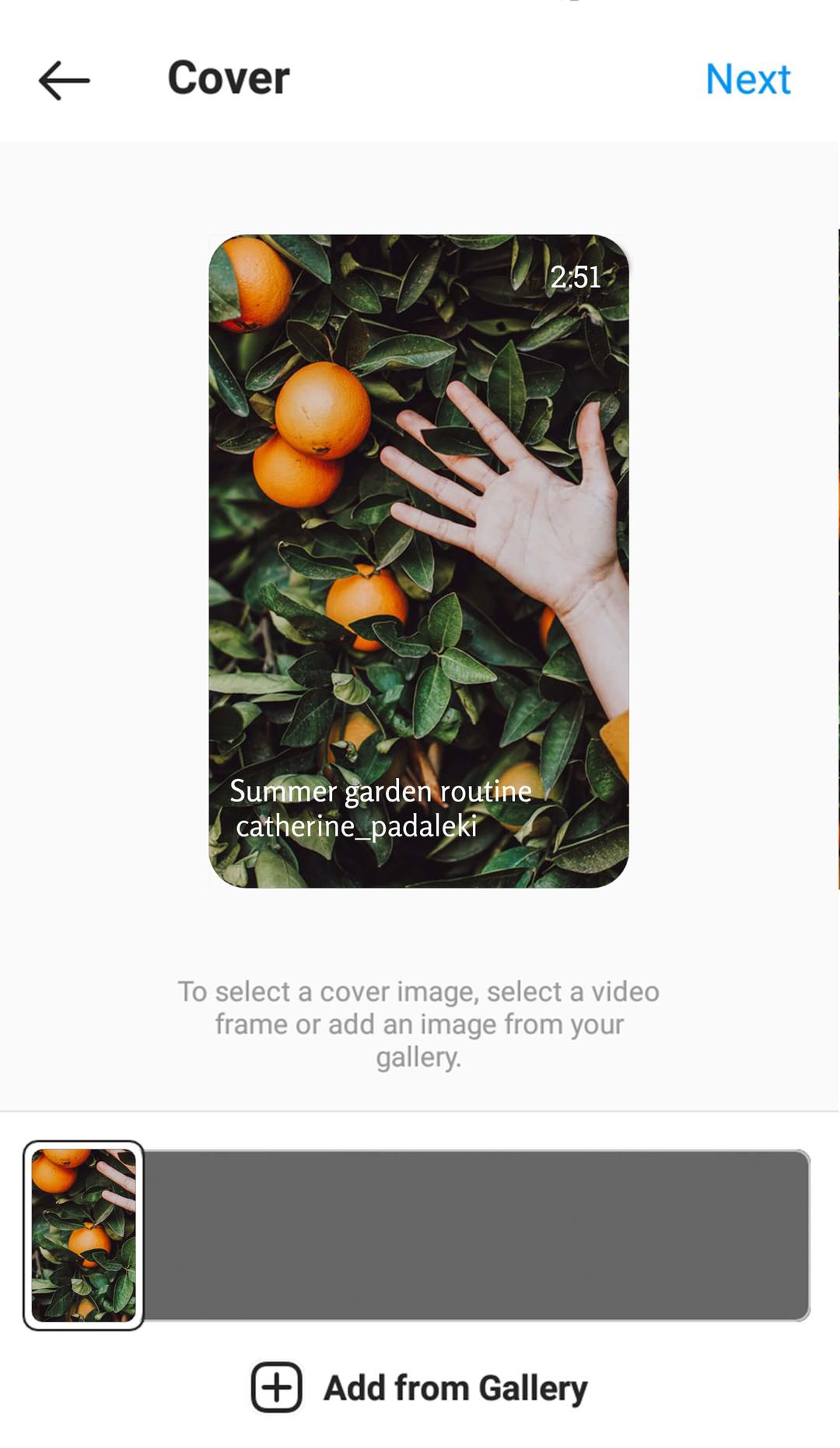Add a cover image from Gallery
Screen dimensions: 840x1448
pyautogui.click(x=420, y=1387)
